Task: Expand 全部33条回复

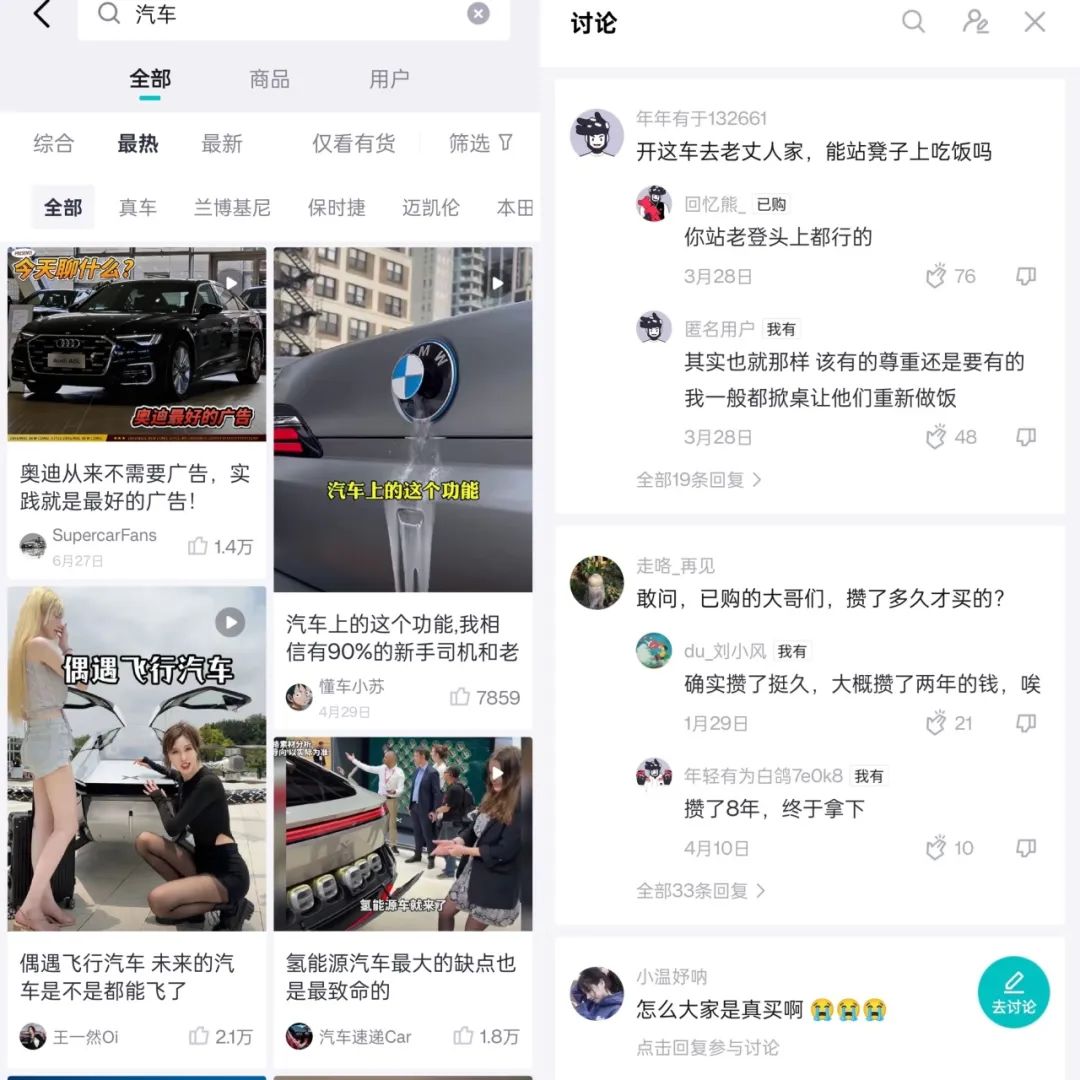Action: coord(700,890)
